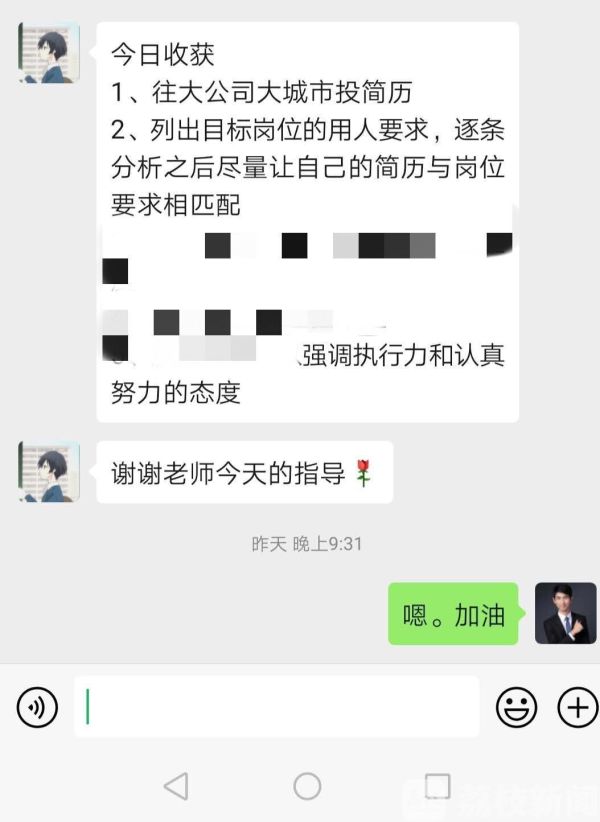Viewport: 600px width, 822px height.
Task: Open the recent apps view
Action: (x=437, y=786)
